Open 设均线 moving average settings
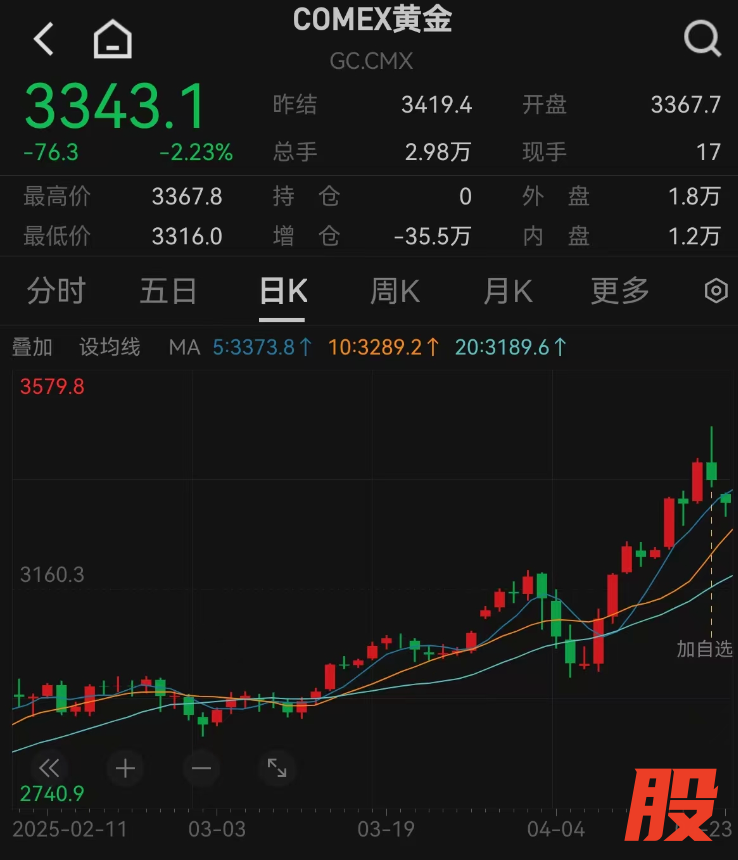Viewport: 738px width, 860px height. click(x=110, y=347)
